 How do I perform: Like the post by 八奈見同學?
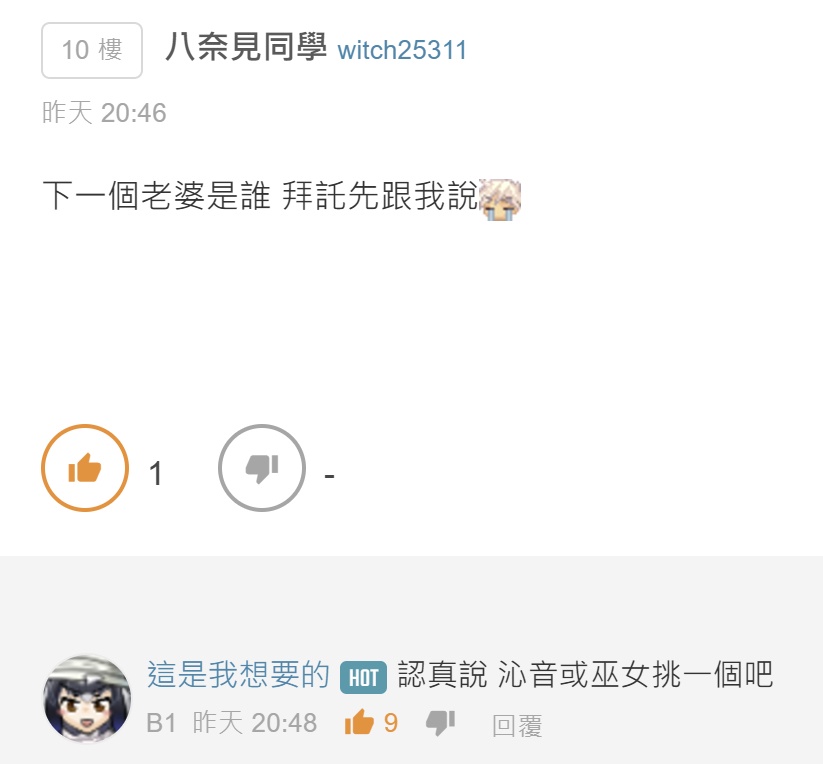pyautogui.click(x=85, y=468)
